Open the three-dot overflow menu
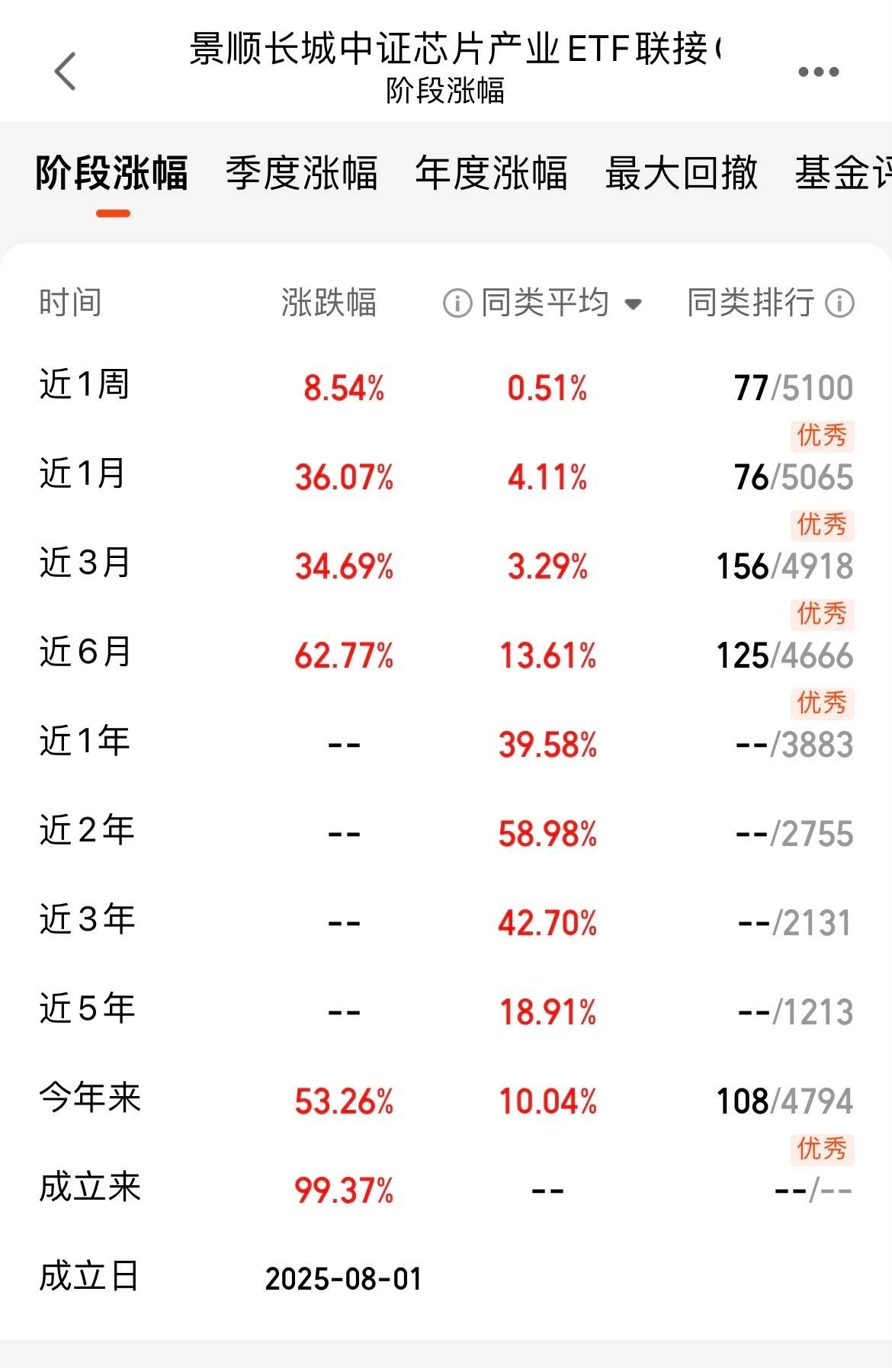The width and height of the screenshot is (892, 1372). coord(818,72)
